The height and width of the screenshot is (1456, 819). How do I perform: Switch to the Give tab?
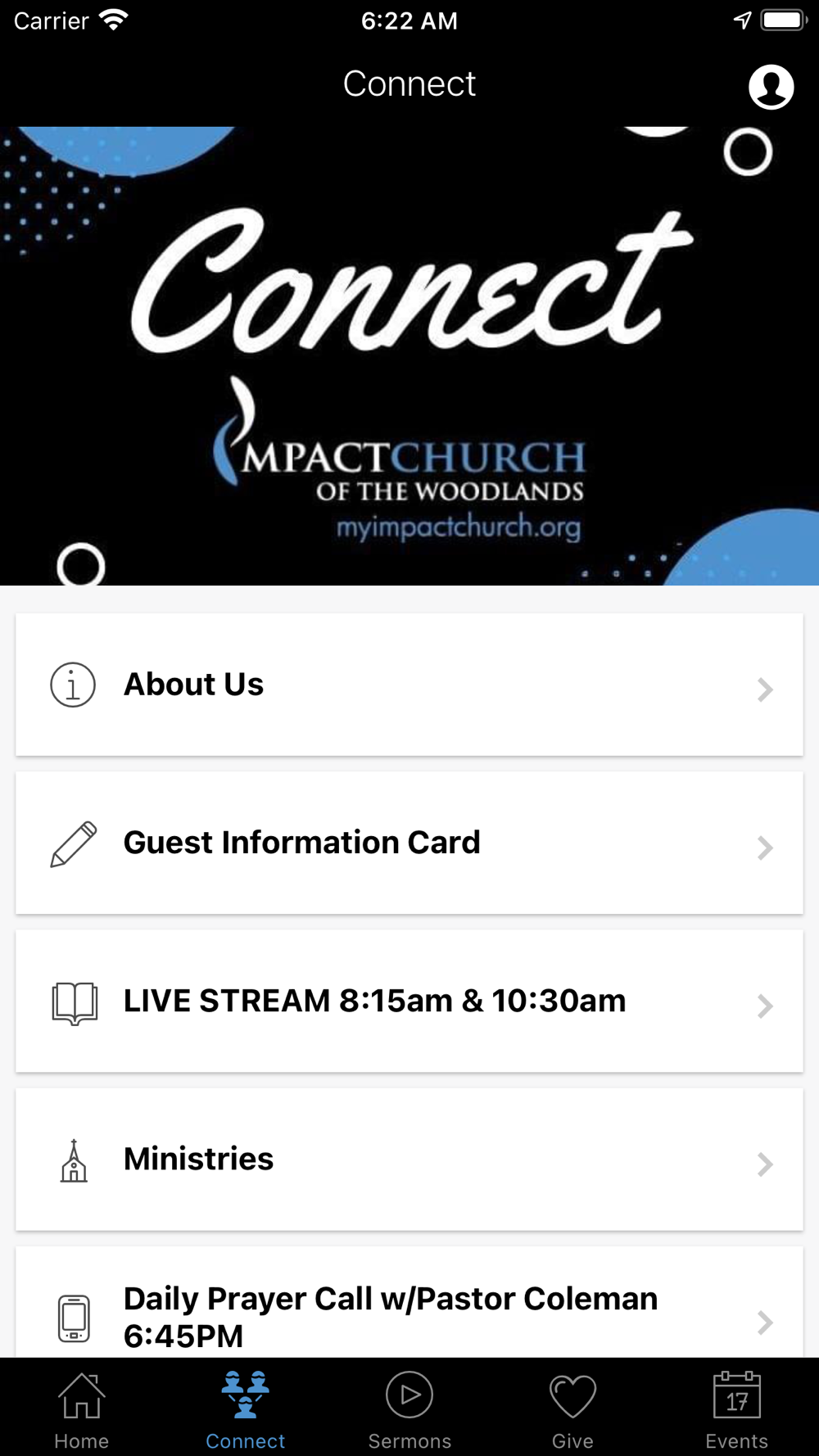pyautogui.click(x=572, y=1410)
